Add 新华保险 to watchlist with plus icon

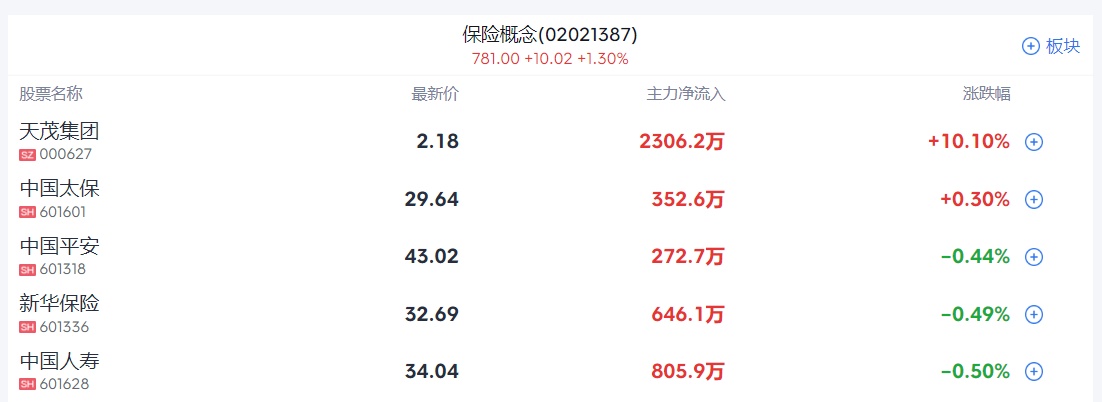(1034, 314)
